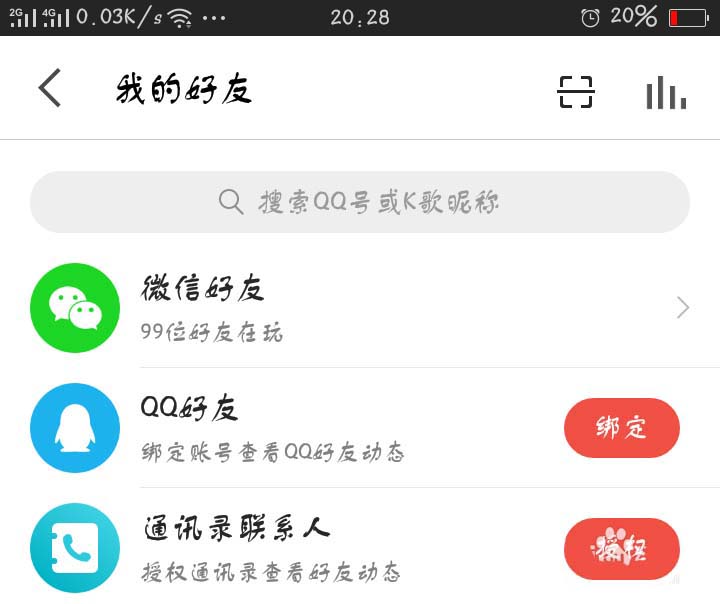Tap 绑定 button for QQ好友
This screenshot has height=604, width=720.
point(621,428)
